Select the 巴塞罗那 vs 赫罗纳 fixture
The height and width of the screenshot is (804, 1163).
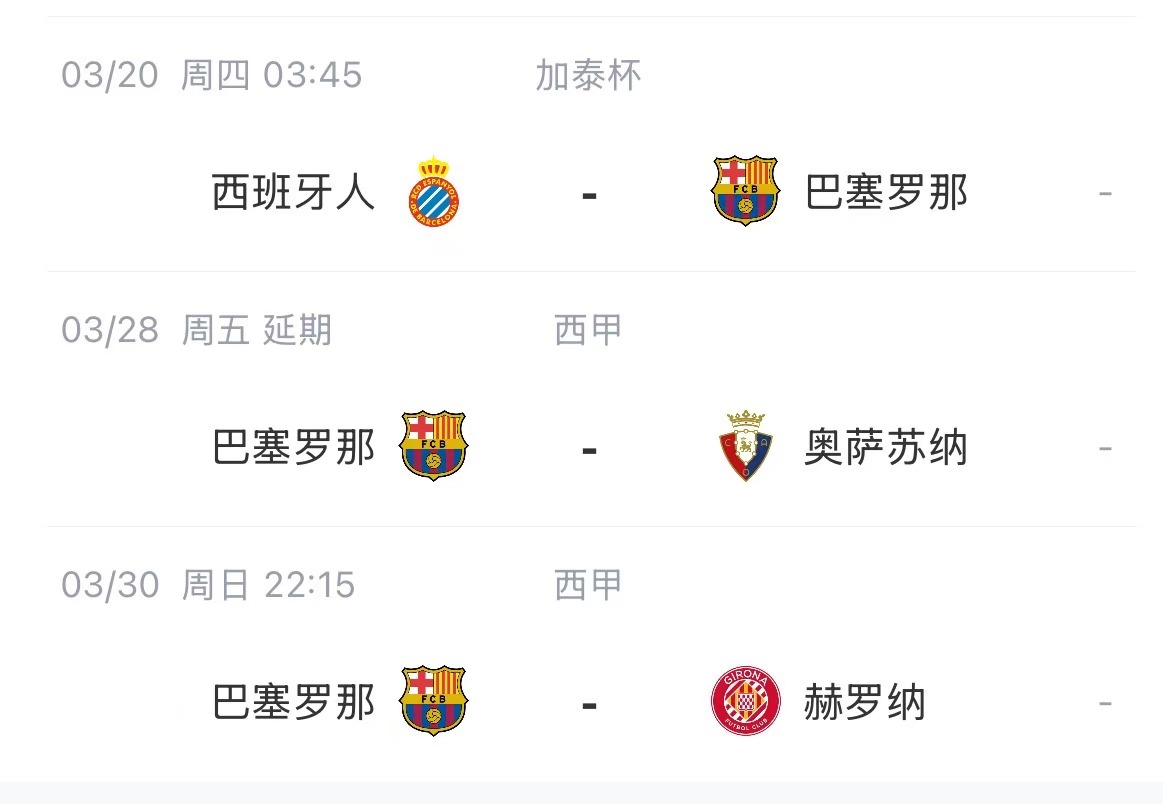coord(589,702)
